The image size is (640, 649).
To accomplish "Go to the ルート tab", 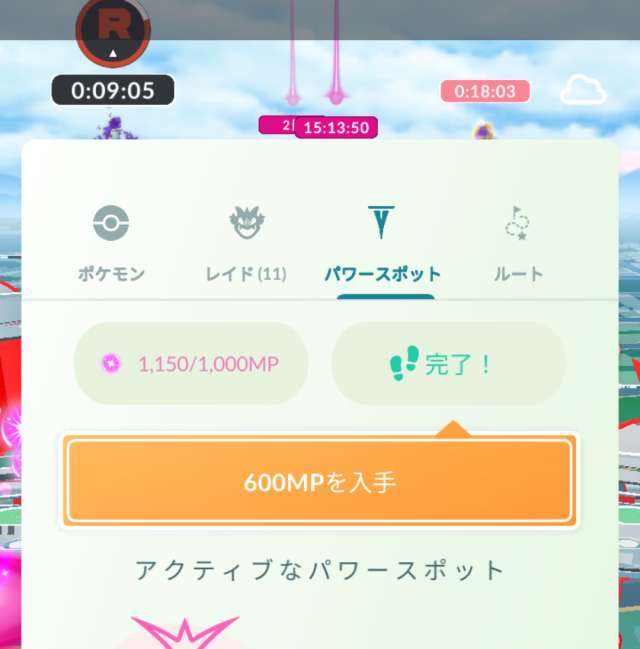I will pyautogui.click(x=518, y=243).
